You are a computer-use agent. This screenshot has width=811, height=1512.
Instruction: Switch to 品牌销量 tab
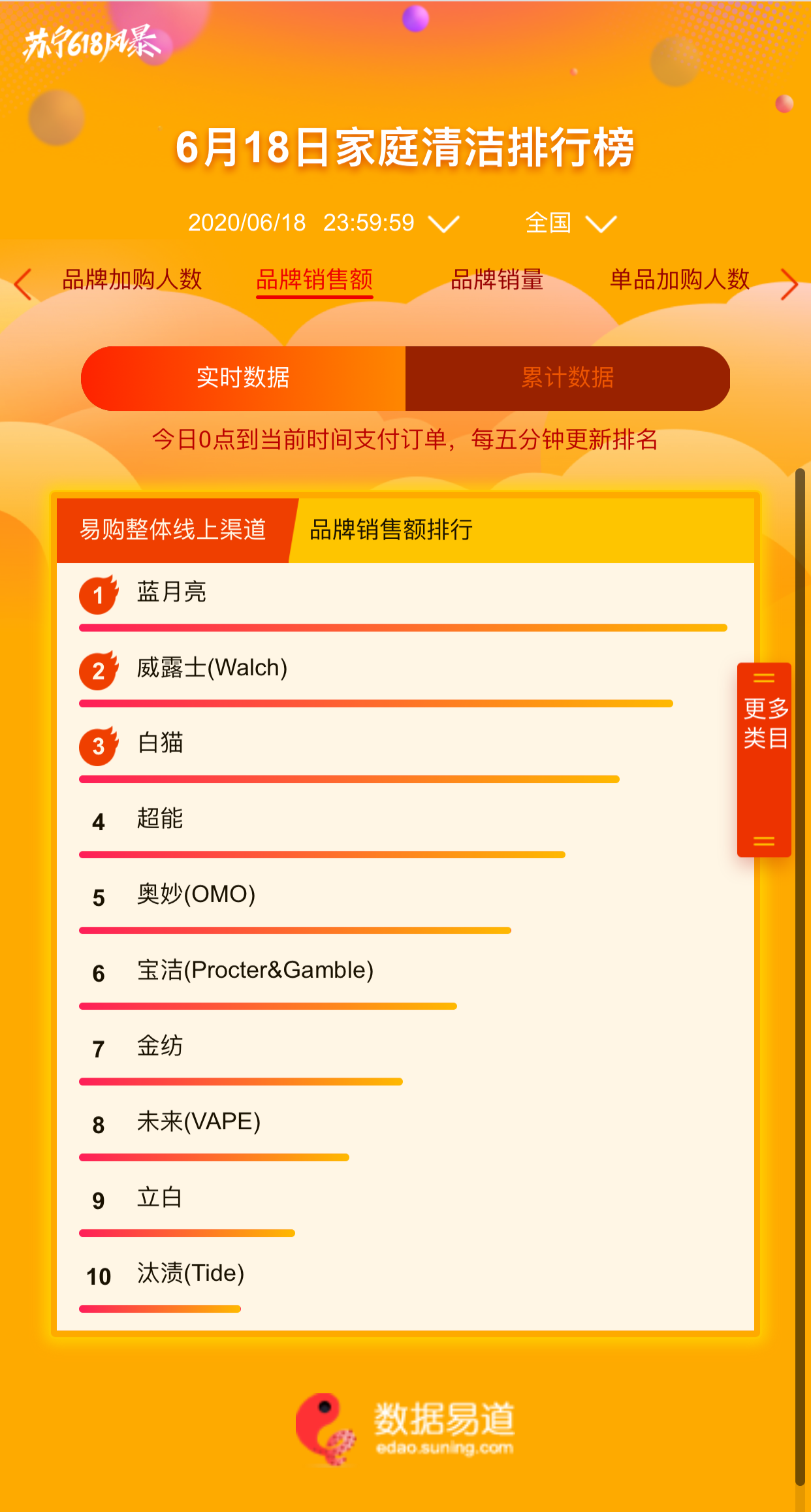tap(496, 280)
